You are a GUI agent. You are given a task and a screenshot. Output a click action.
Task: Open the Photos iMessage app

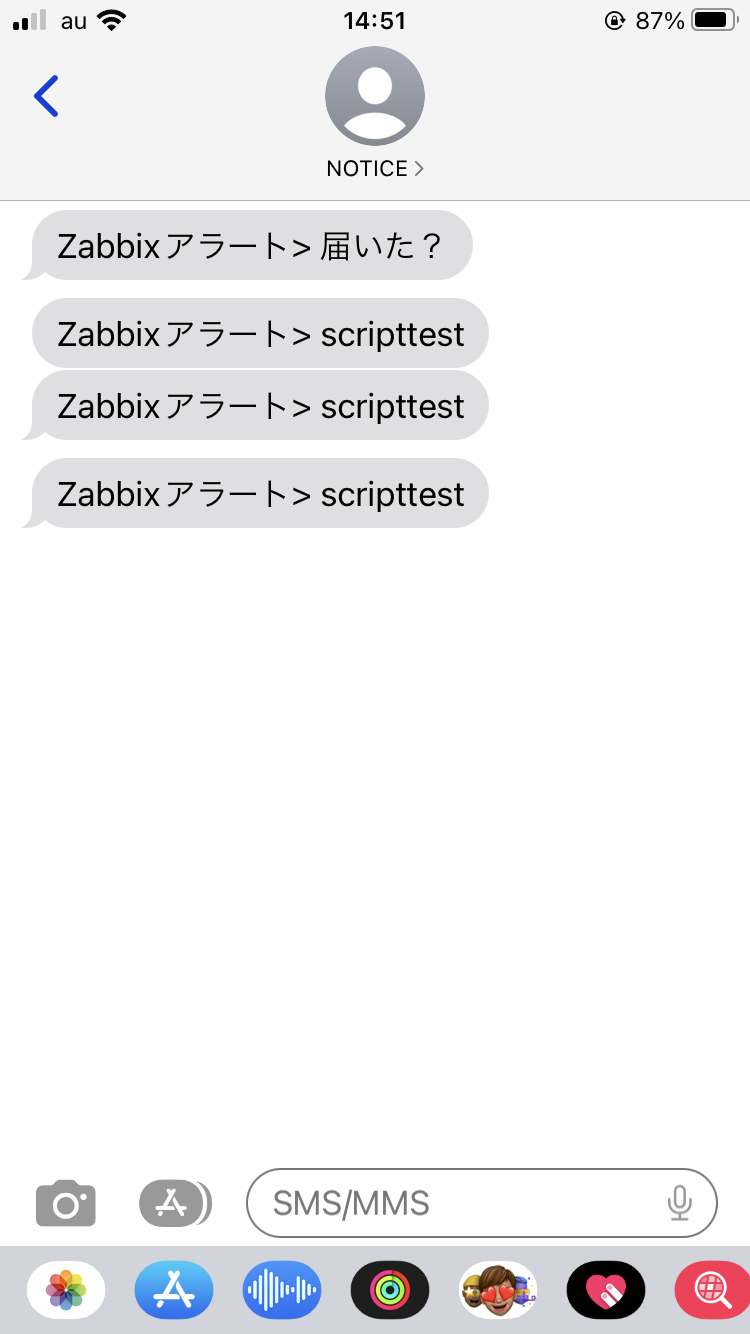pyautogui.click(x=66, y=1290)
